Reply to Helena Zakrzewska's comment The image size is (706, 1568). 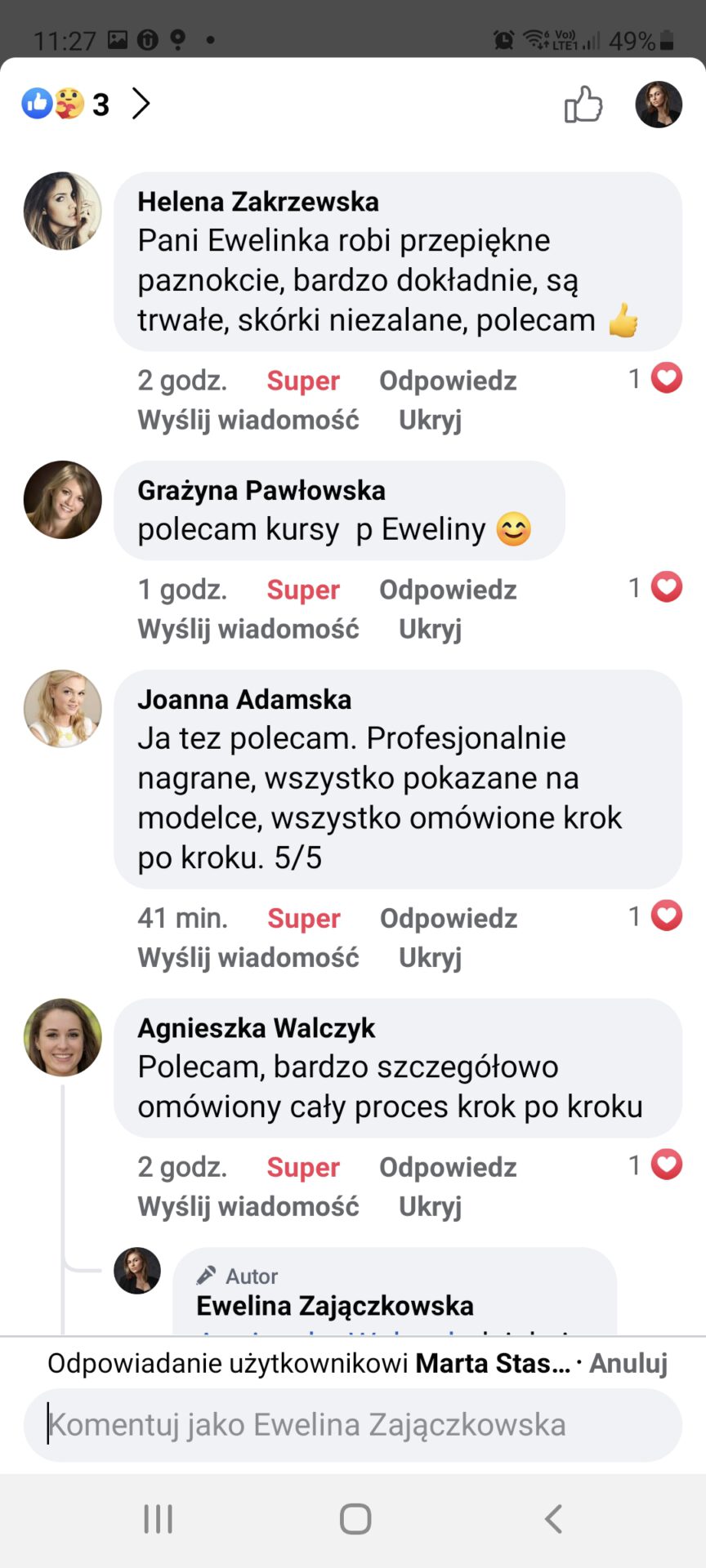tap(448, 381)
